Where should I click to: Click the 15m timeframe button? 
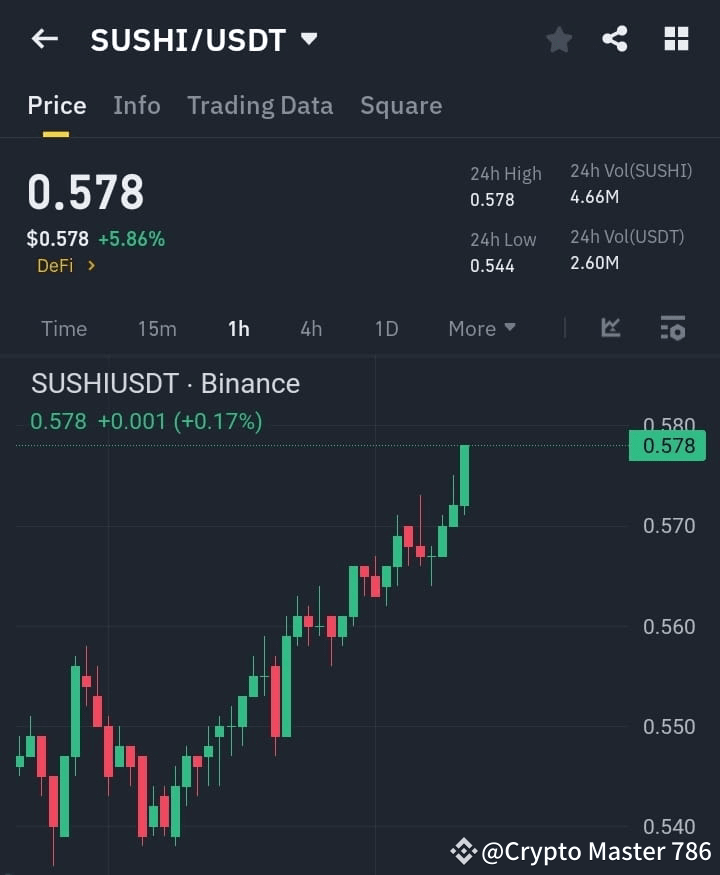click(x=157, y=328)
